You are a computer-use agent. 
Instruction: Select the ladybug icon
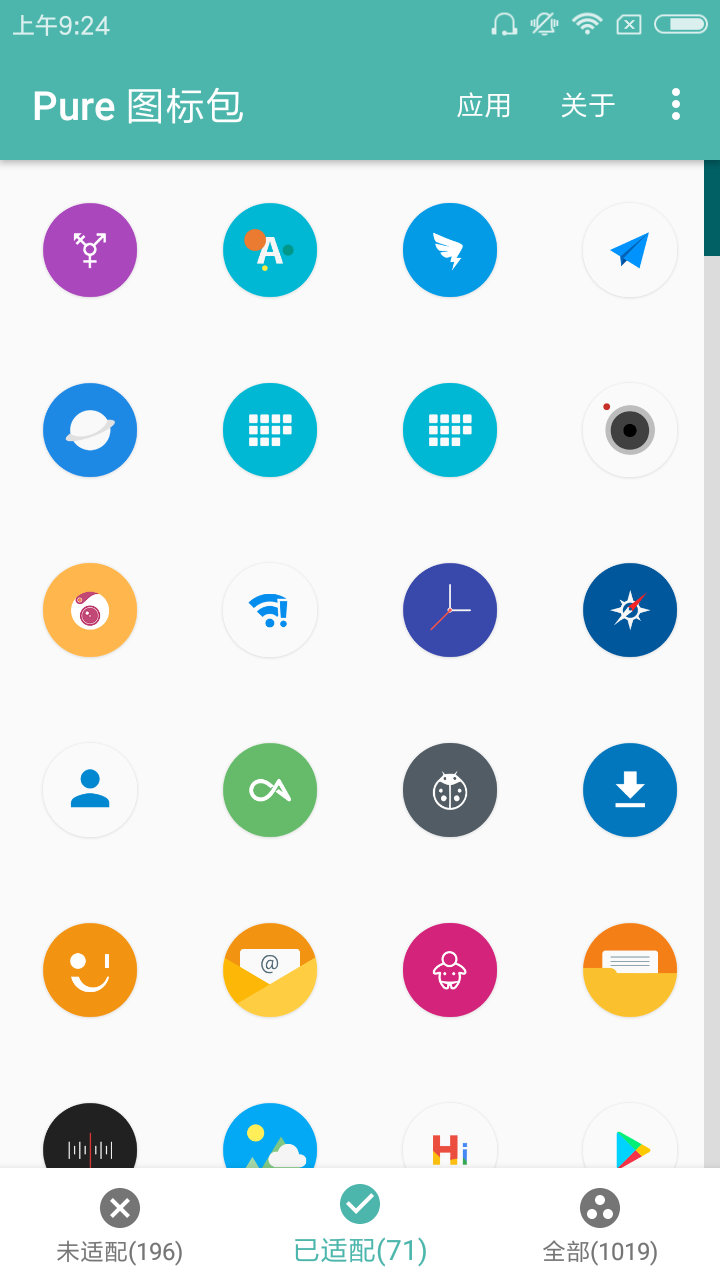coord(450,790)
